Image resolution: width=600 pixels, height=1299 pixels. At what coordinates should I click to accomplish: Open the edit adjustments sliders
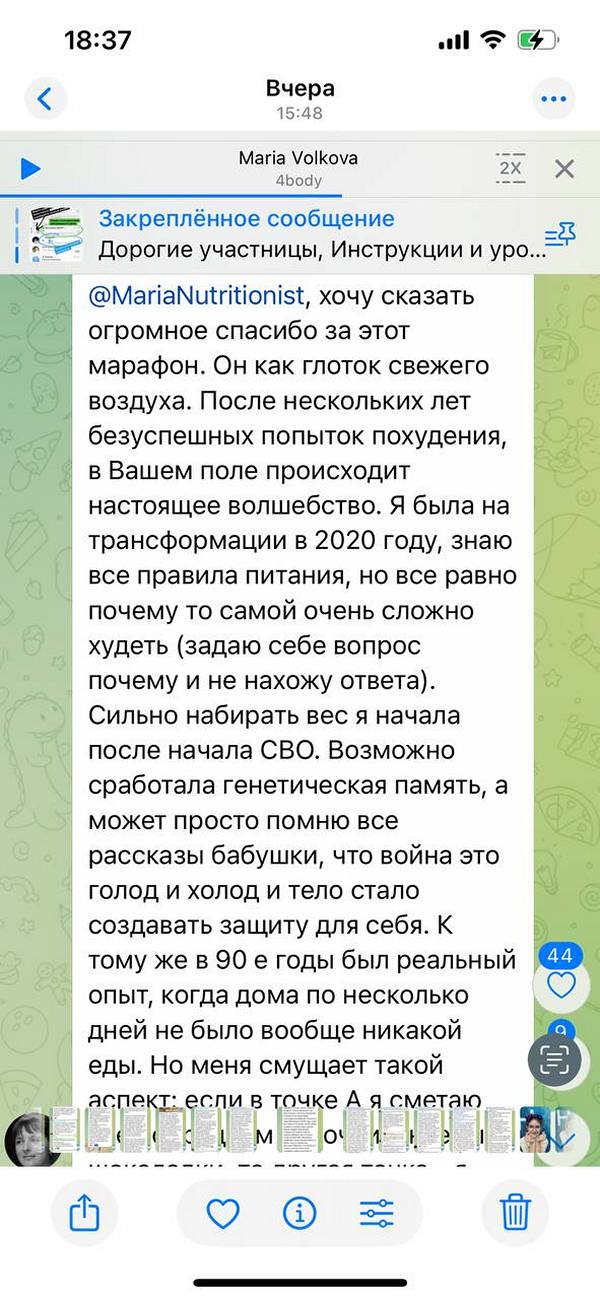click(377, 1213)
